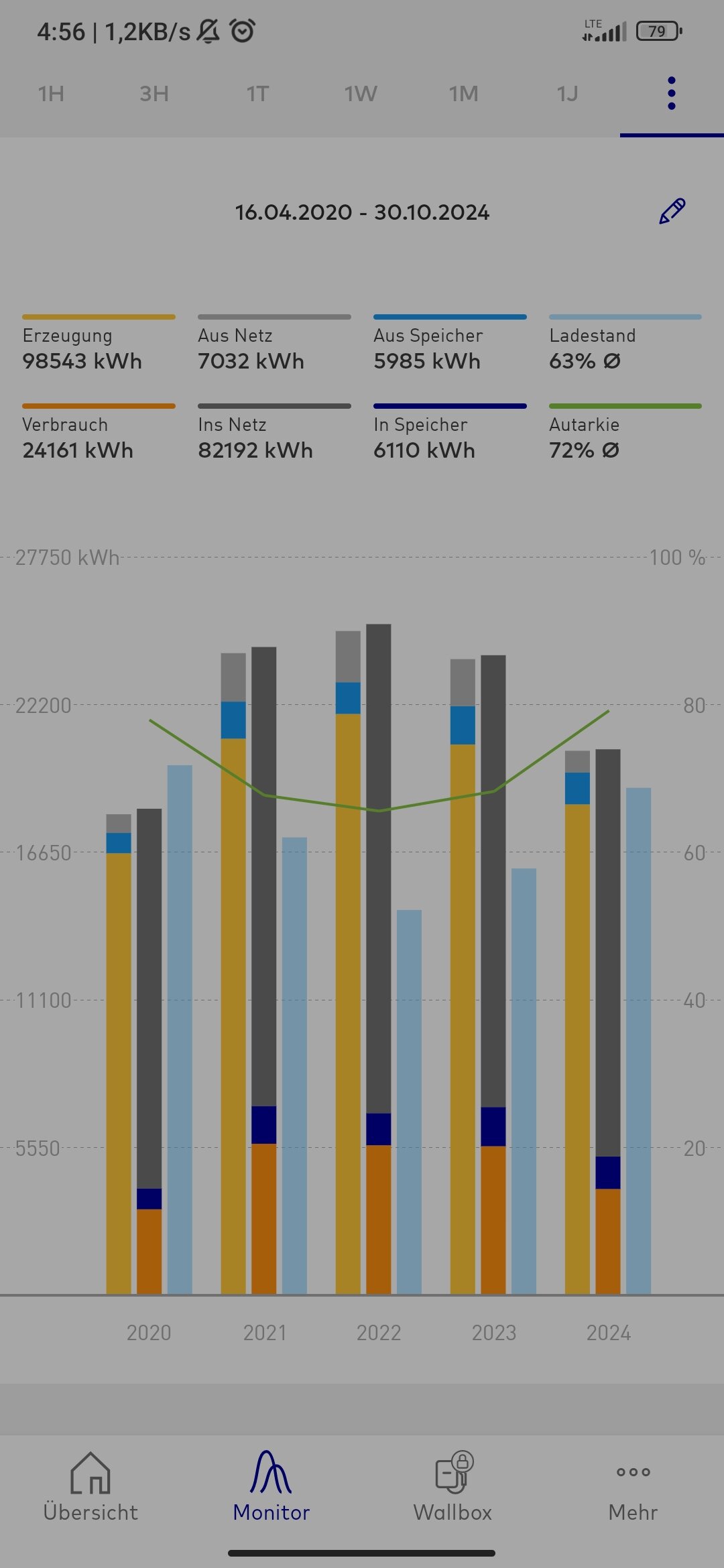Toggle the Erzeugung data series
The height and width of the screenshot is (1568, 724).
pyautogui.click(x=98, y=345)
